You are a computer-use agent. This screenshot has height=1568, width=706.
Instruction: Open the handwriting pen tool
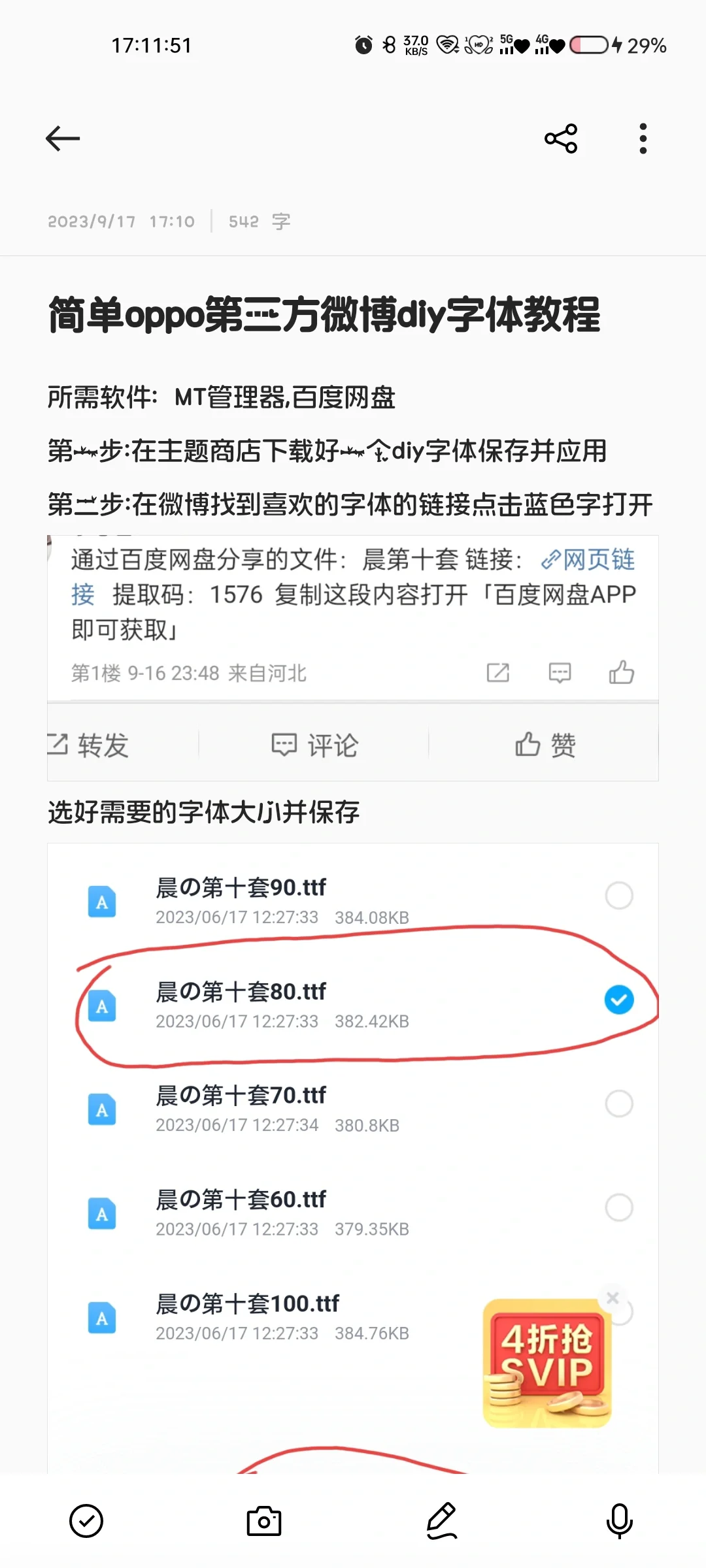click(x=442, y=1521)
